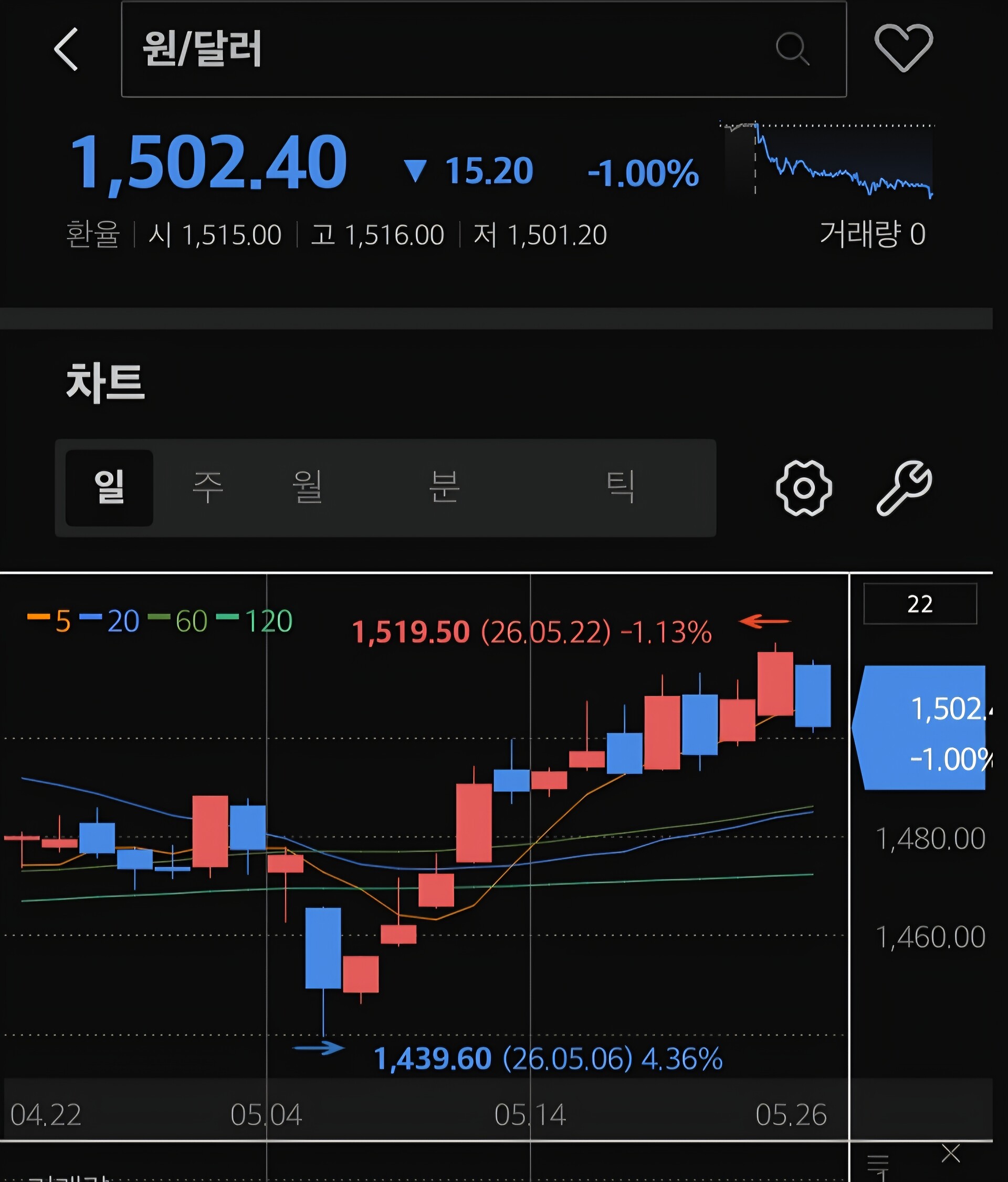Go back using the arrow icon
1008x1182 pixels.
[x=66, y=50]
